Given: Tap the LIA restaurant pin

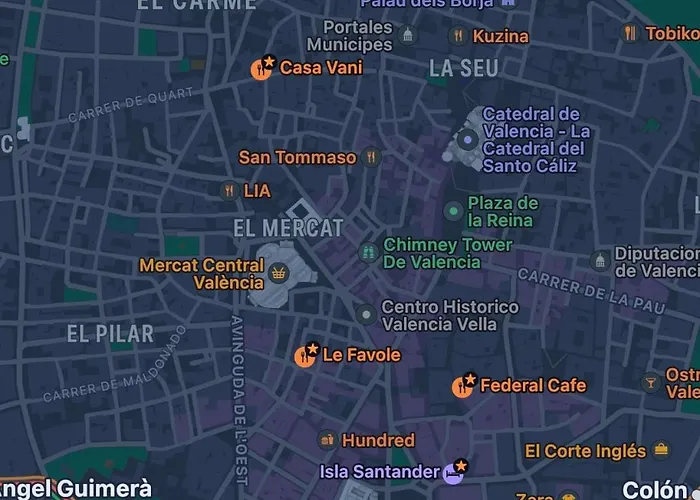Looking at the screenshot, I should 229,190.
